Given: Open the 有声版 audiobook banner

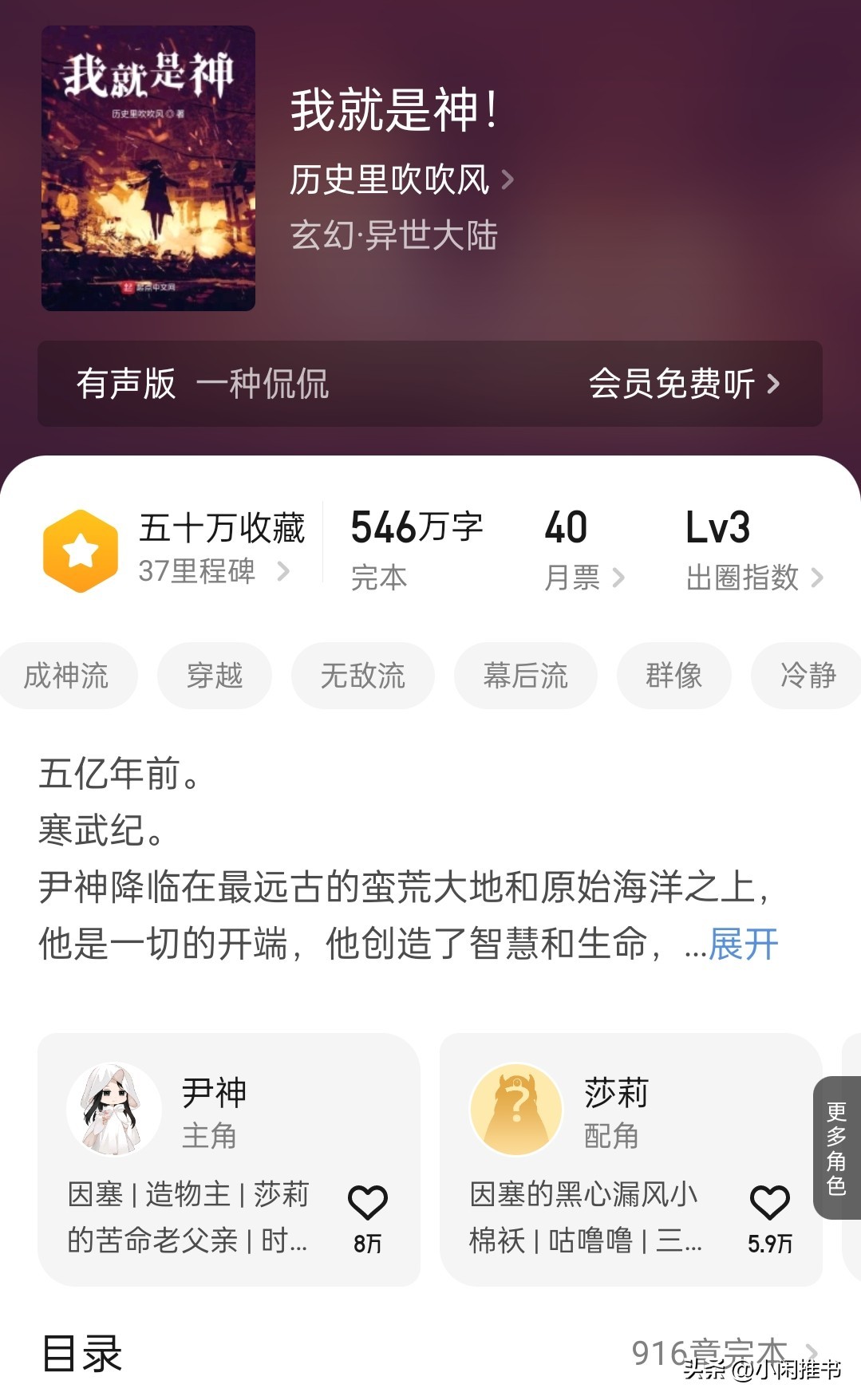Looking at the screenshot, I should (429, 384).
